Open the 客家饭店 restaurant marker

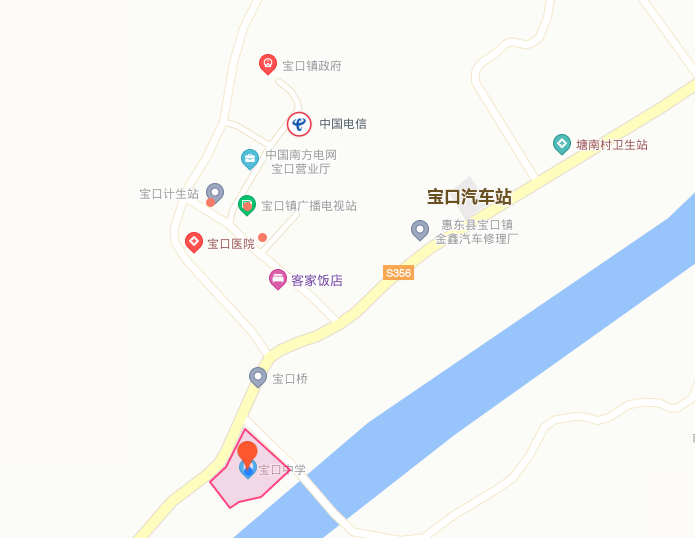coord(278,279)
